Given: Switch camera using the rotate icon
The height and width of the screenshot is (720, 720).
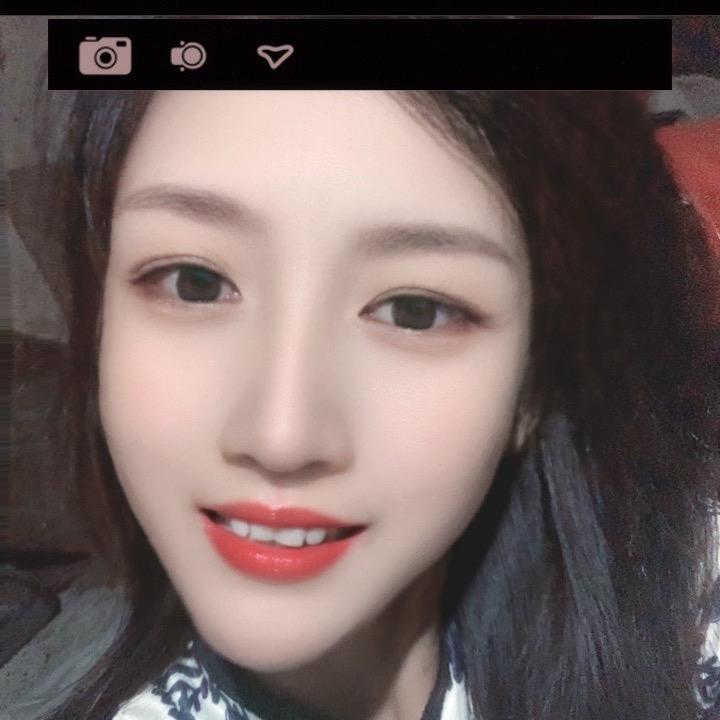Looking at the screenshot, I should click(188, 56).
